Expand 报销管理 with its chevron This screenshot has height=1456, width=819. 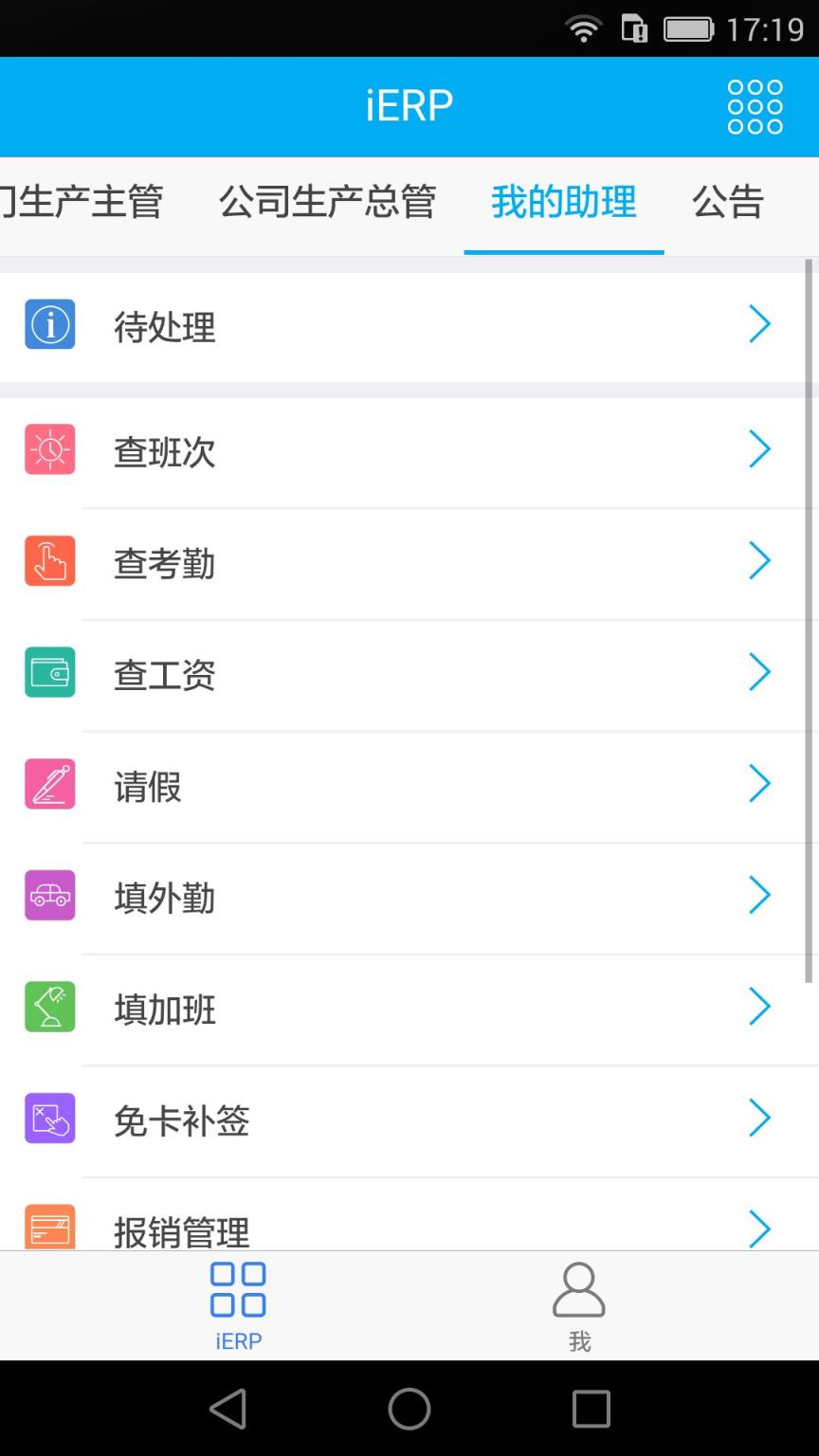[x=760, y=1228]
